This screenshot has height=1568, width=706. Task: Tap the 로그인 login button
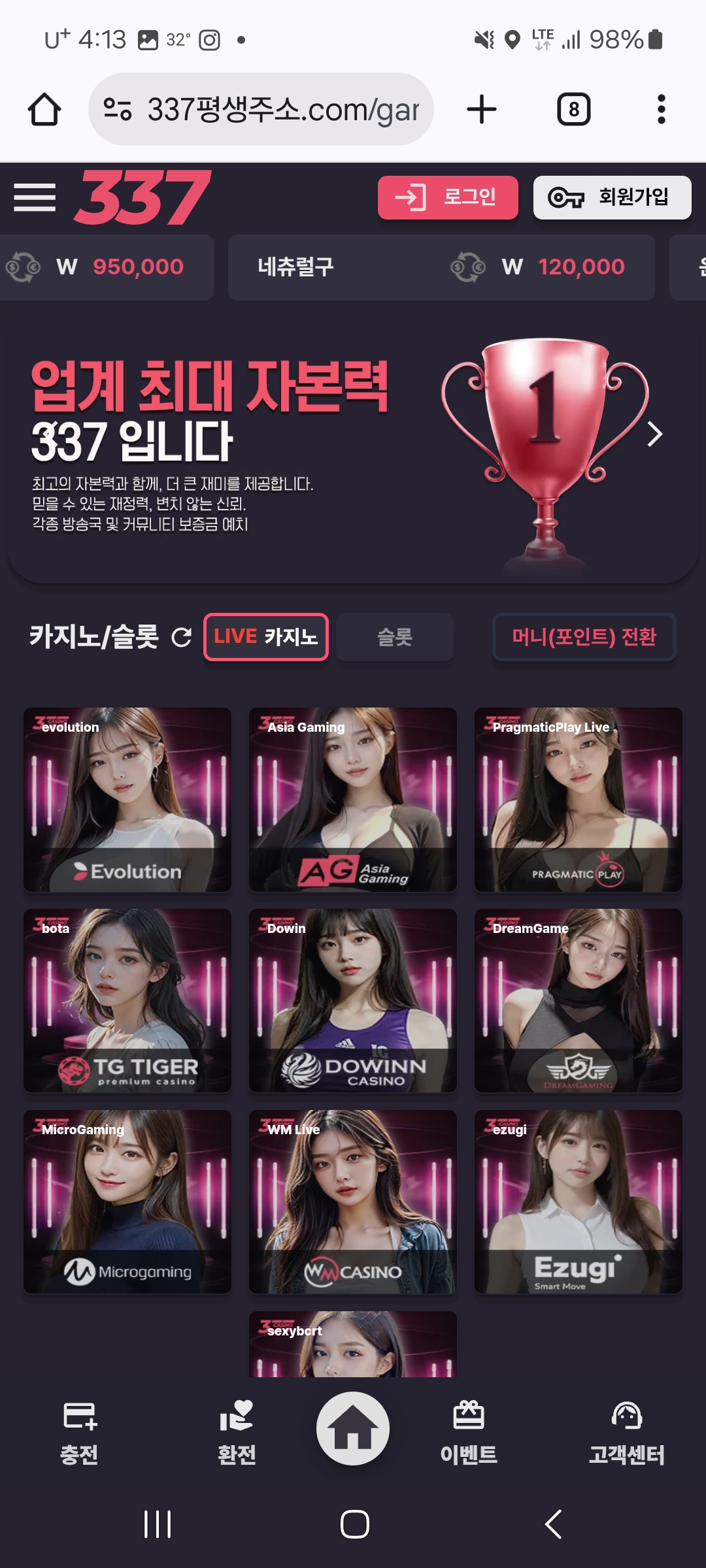pyautogui.click(x=448, y=197)
